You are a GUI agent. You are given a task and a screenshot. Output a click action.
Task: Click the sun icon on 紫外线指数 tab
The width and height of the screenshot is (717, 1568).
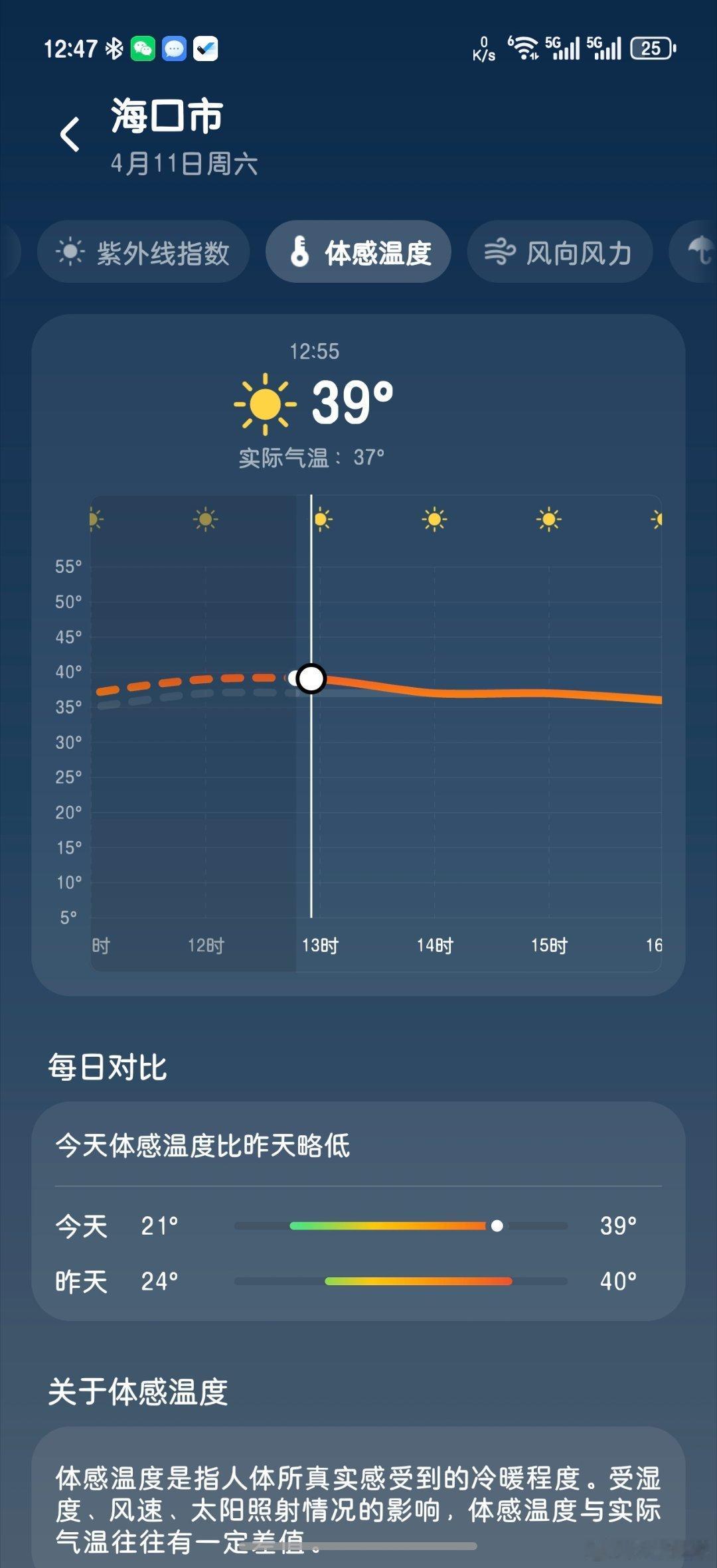point(71,252)
